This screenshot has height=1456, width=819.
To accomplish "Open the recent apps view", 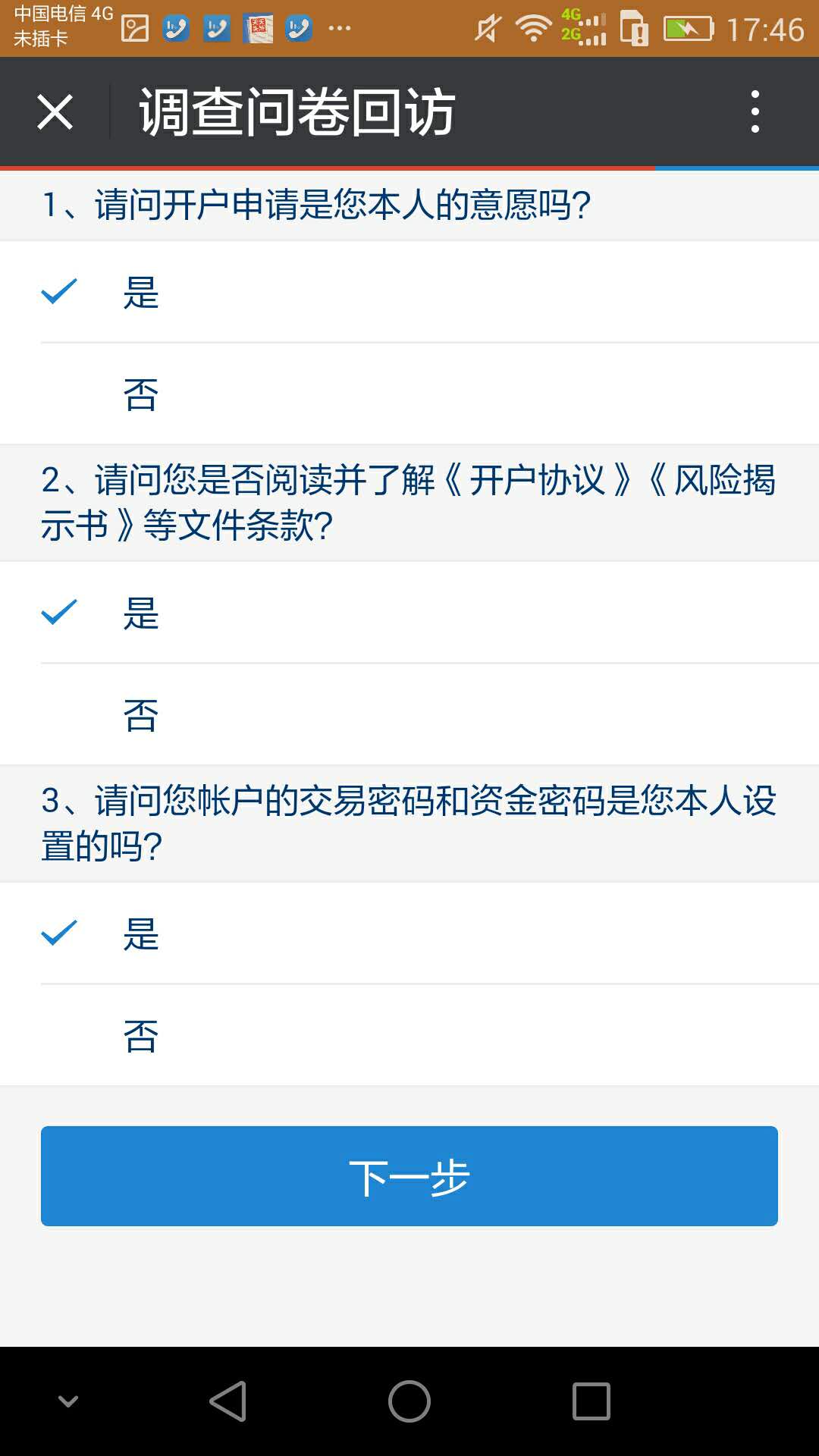I will tap(591, 1401).
